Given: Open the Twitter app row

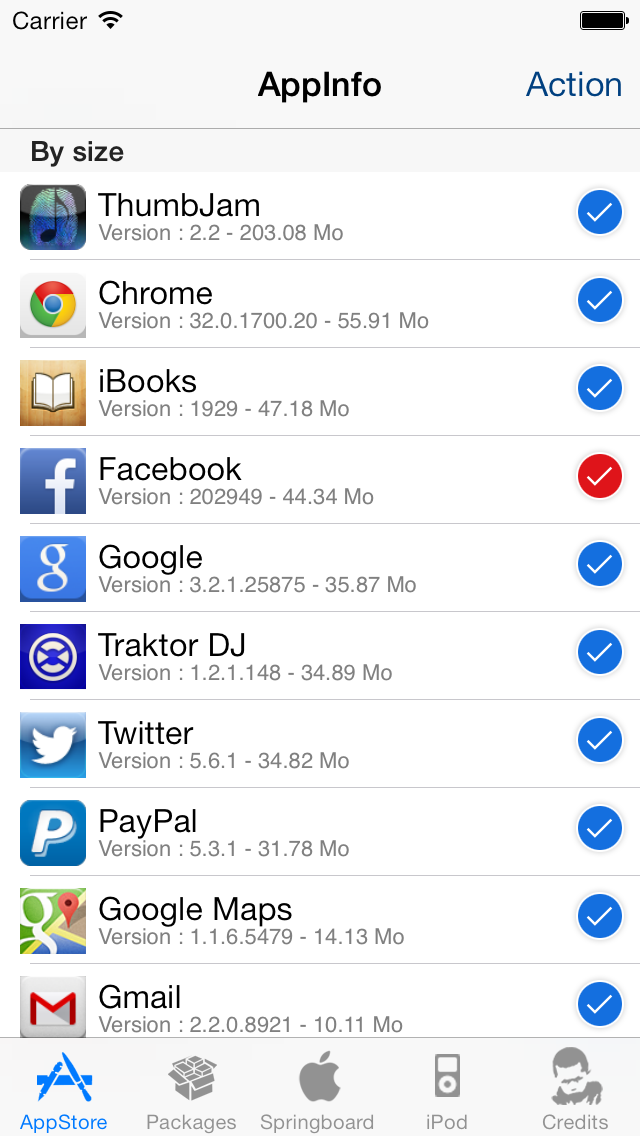Looking at the screenshot, I should (x=300, y=745).
